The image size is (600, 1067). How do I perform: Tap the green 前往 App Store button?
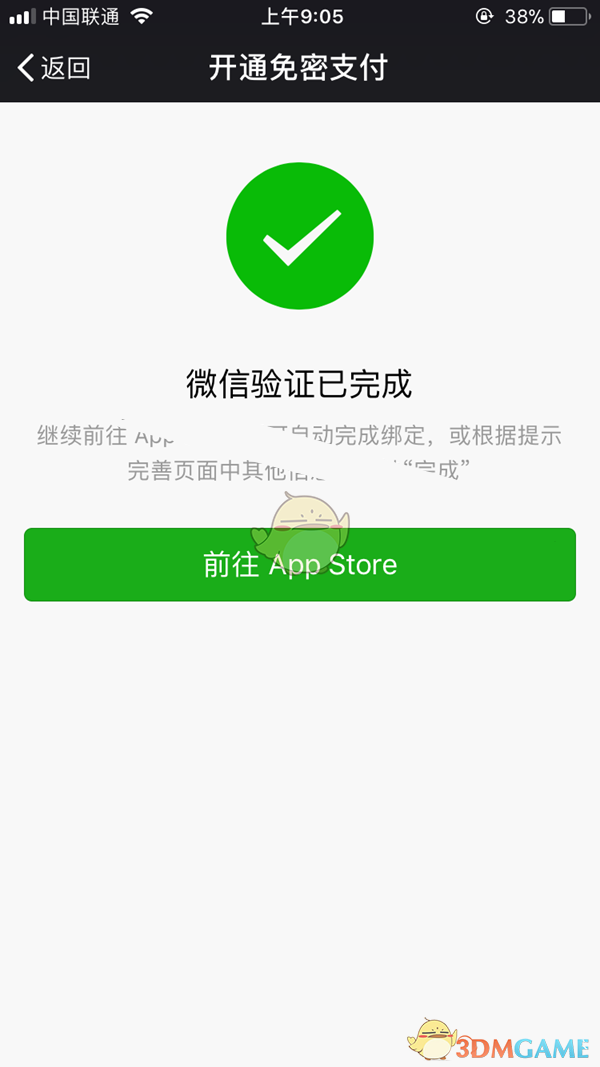point(300,565)
